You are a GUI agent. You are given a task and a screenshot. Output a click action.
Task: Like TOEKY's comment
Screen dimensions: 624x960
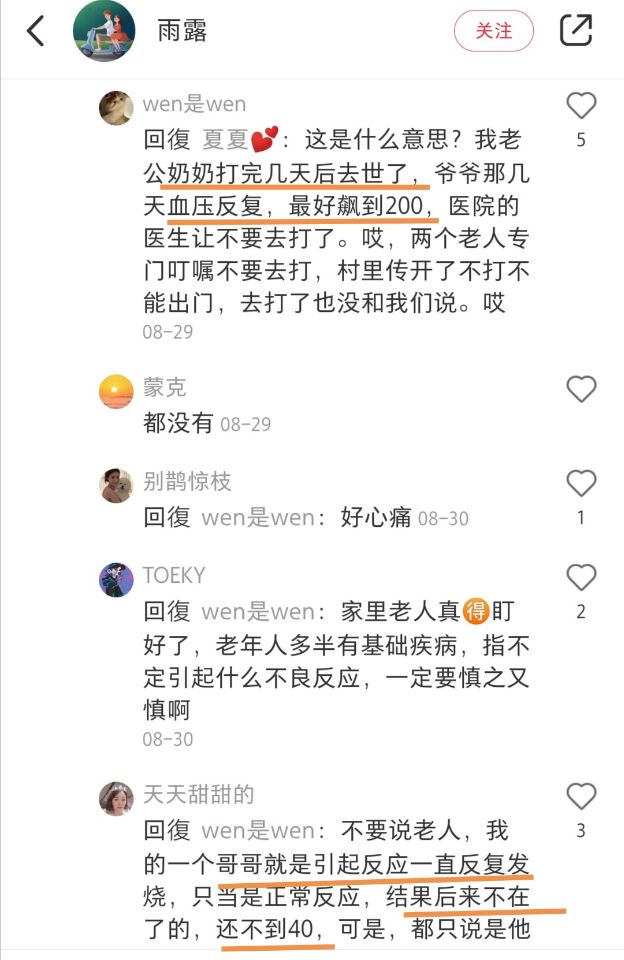tap(581, 578)
